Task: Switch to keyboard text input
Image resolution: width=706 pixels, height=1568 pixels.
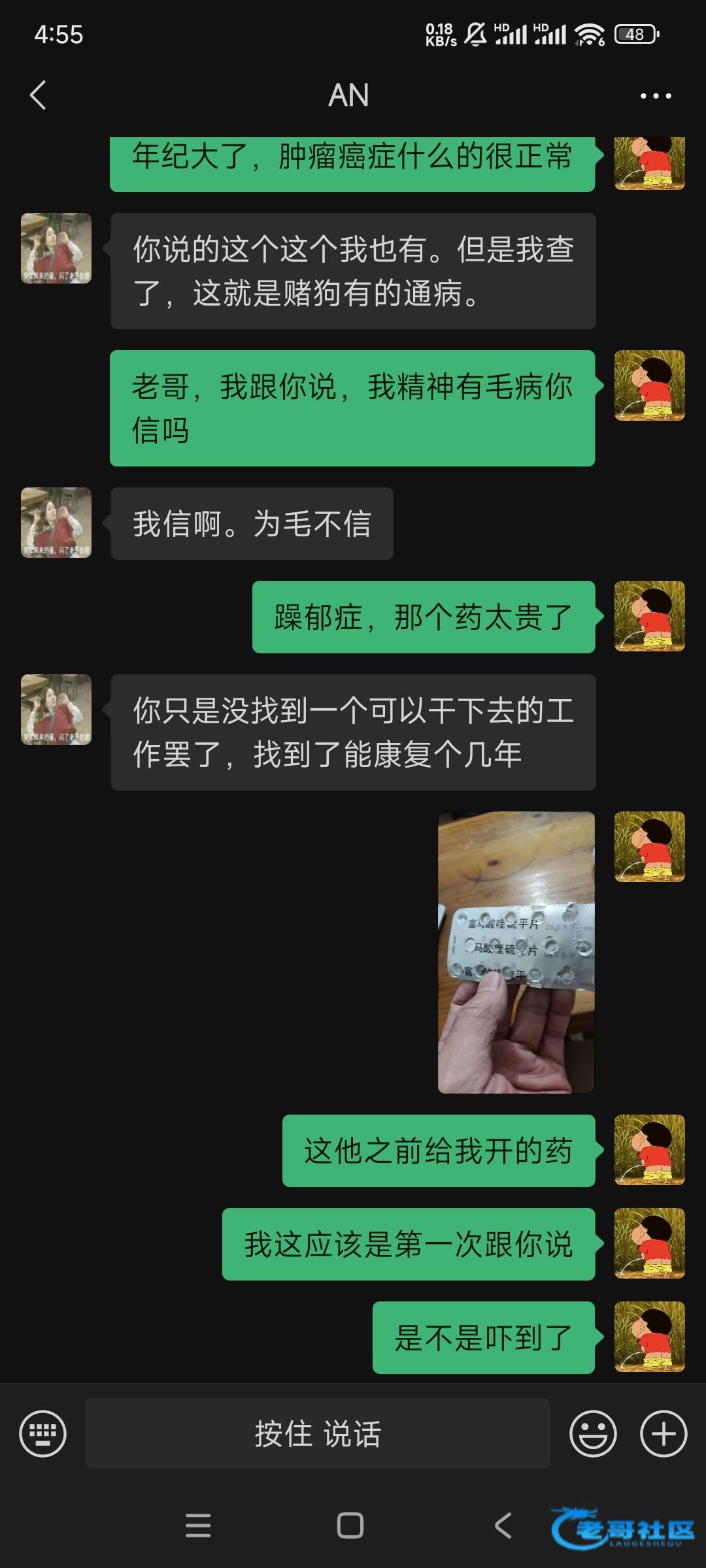Action: tap(43, 1434)
